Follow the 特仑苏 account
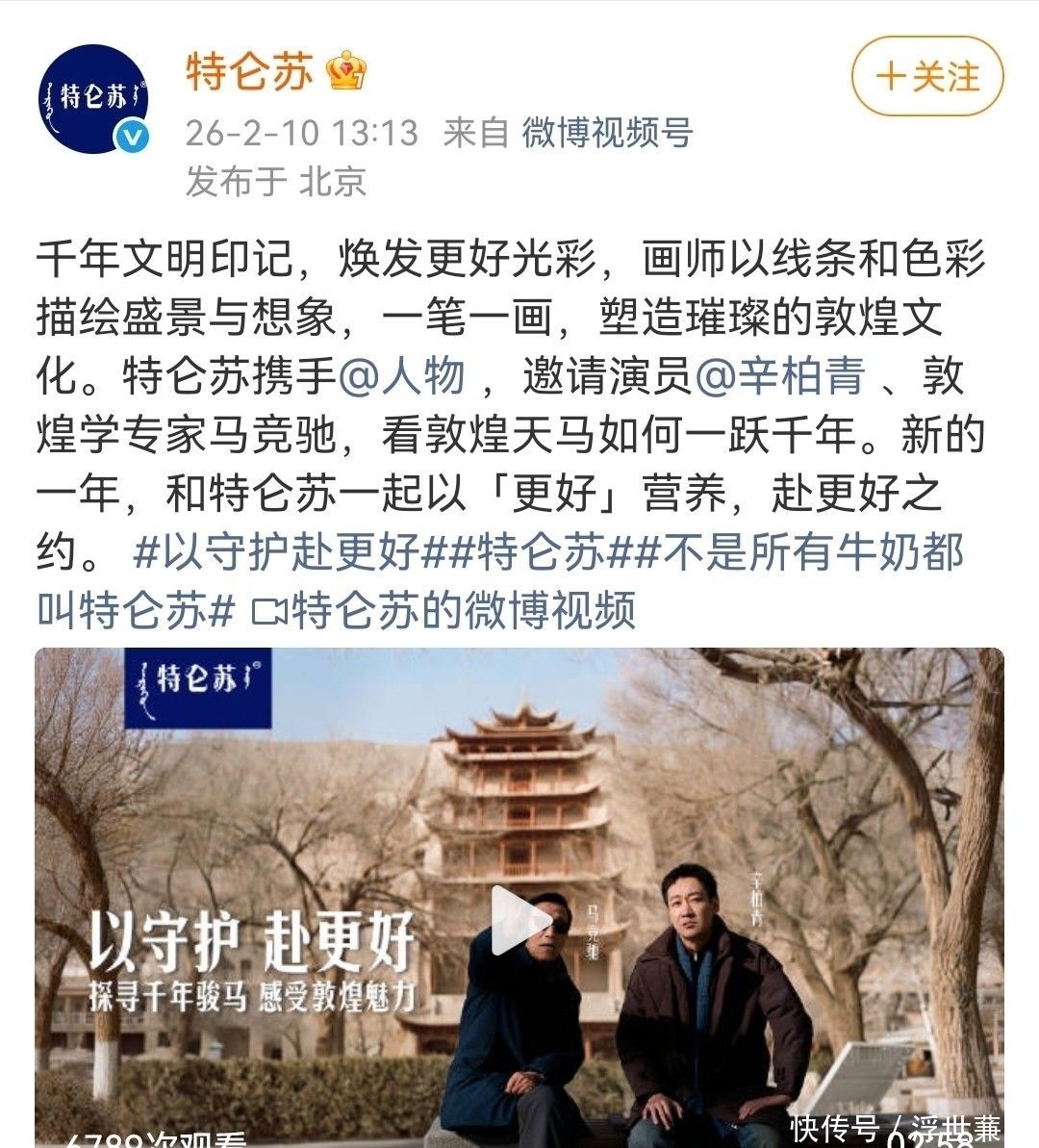 click(x=927, y=77)
